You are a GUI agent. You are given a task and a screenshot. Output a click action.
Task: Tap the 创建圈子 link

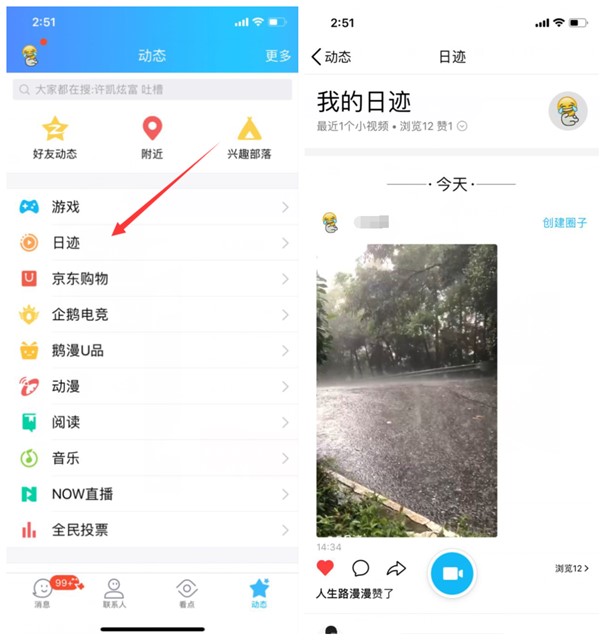[564, 223]
